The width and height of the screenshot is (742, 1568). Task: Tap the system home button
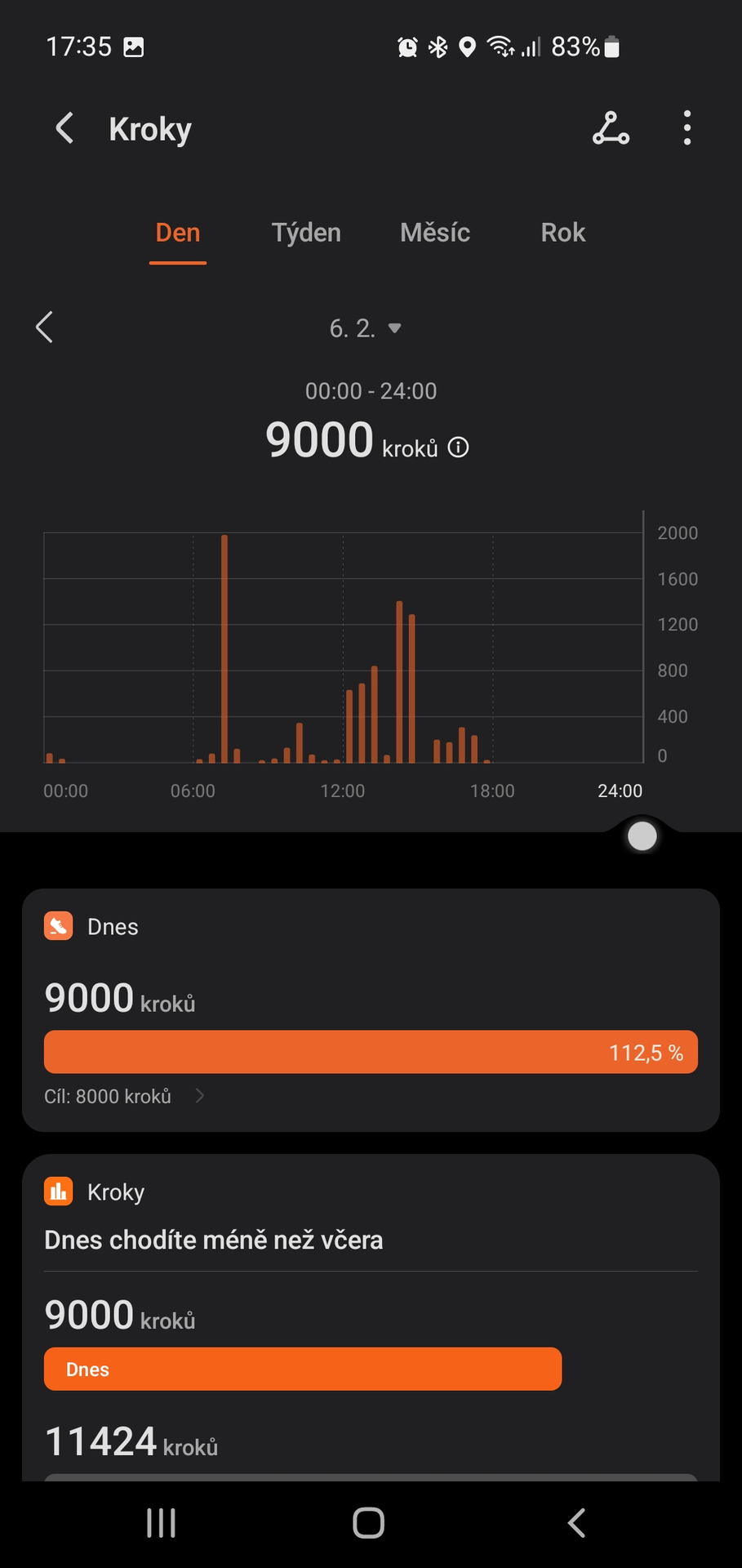pyautogui.click(x=369, y=1522)
